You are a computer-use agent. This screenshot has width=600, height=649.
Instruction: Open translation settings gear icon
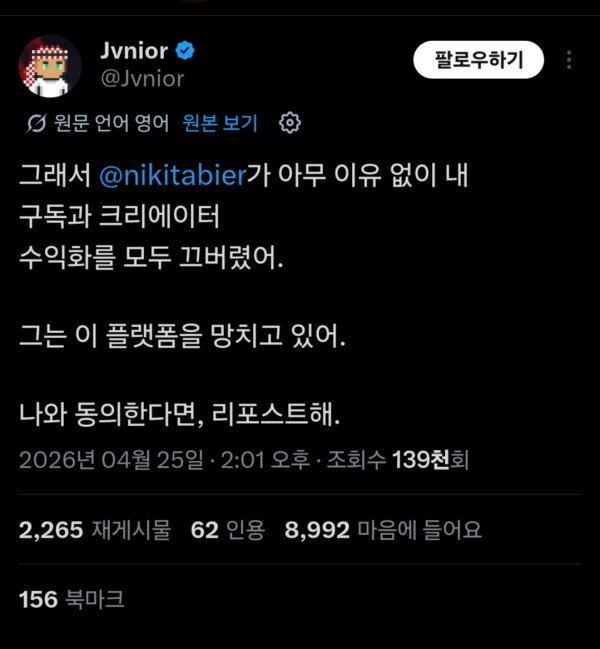point(290,123)
